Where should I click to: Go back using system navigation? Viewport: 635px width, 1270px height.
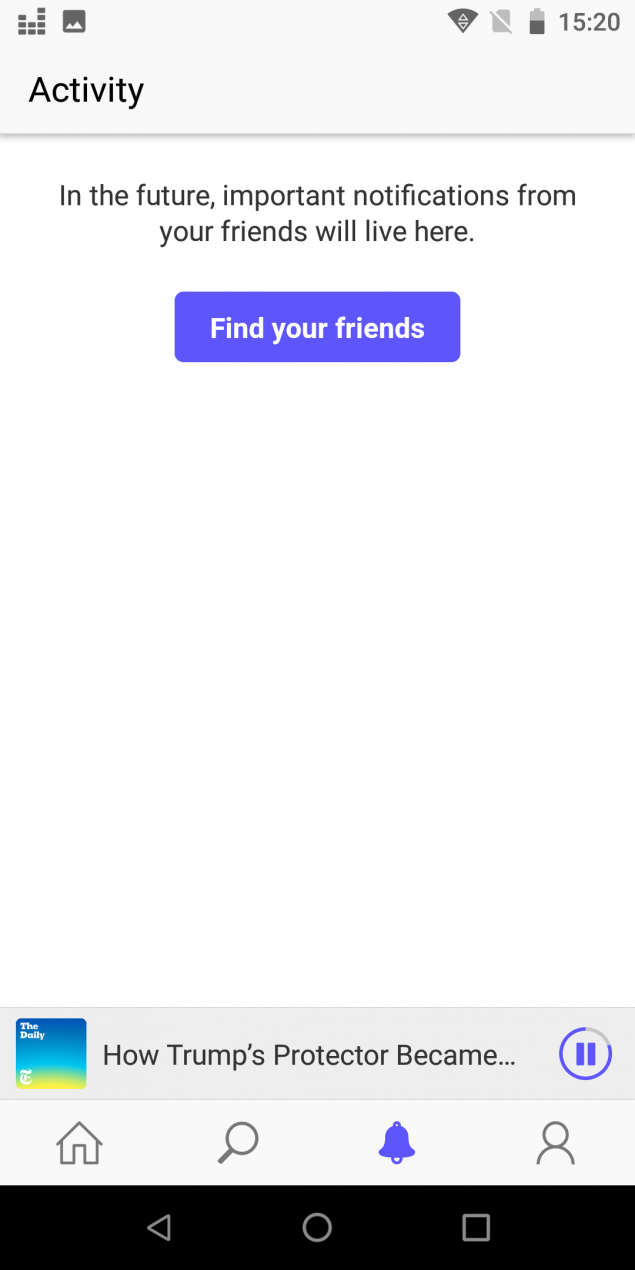click(159, 1227)
